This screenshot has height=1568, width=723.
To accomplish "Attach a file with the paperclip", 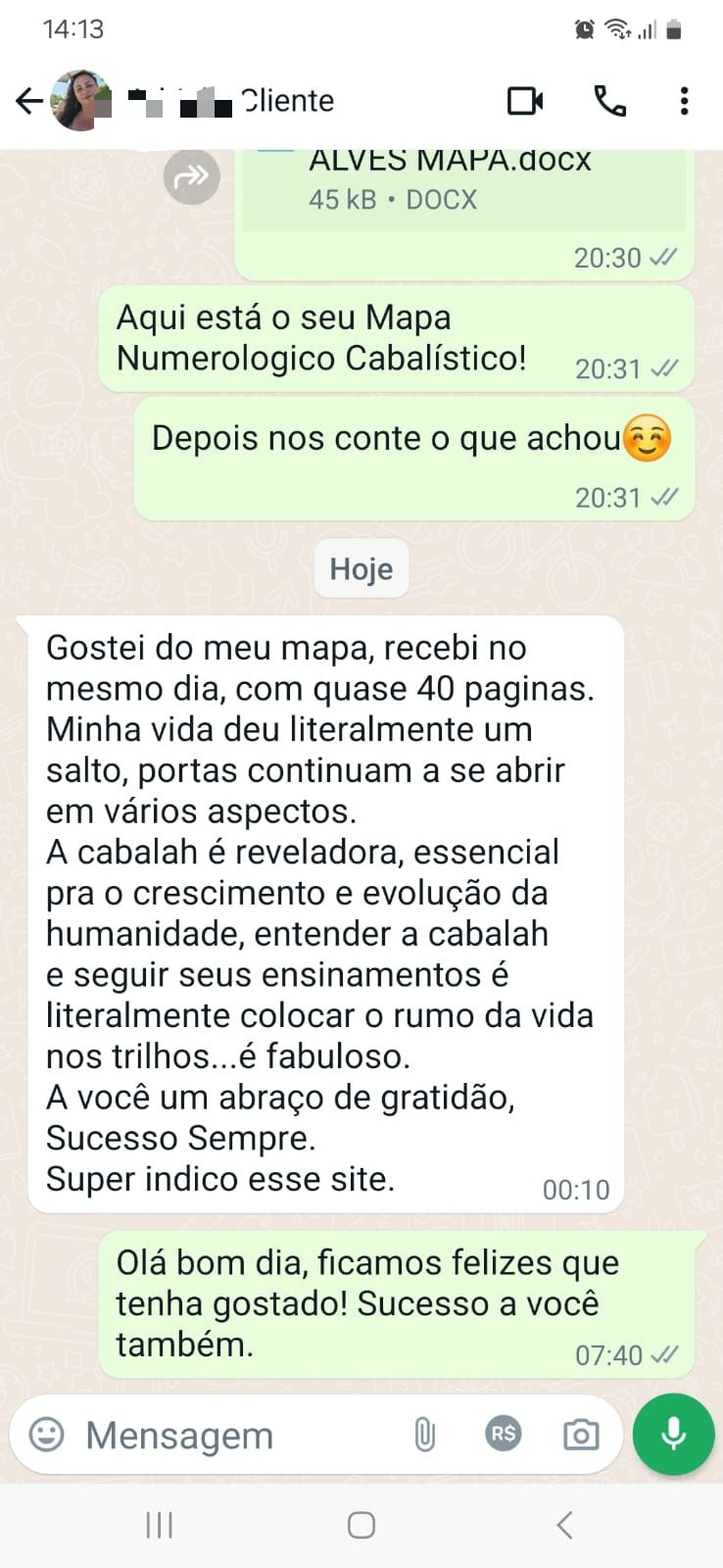I will 424,1435.
